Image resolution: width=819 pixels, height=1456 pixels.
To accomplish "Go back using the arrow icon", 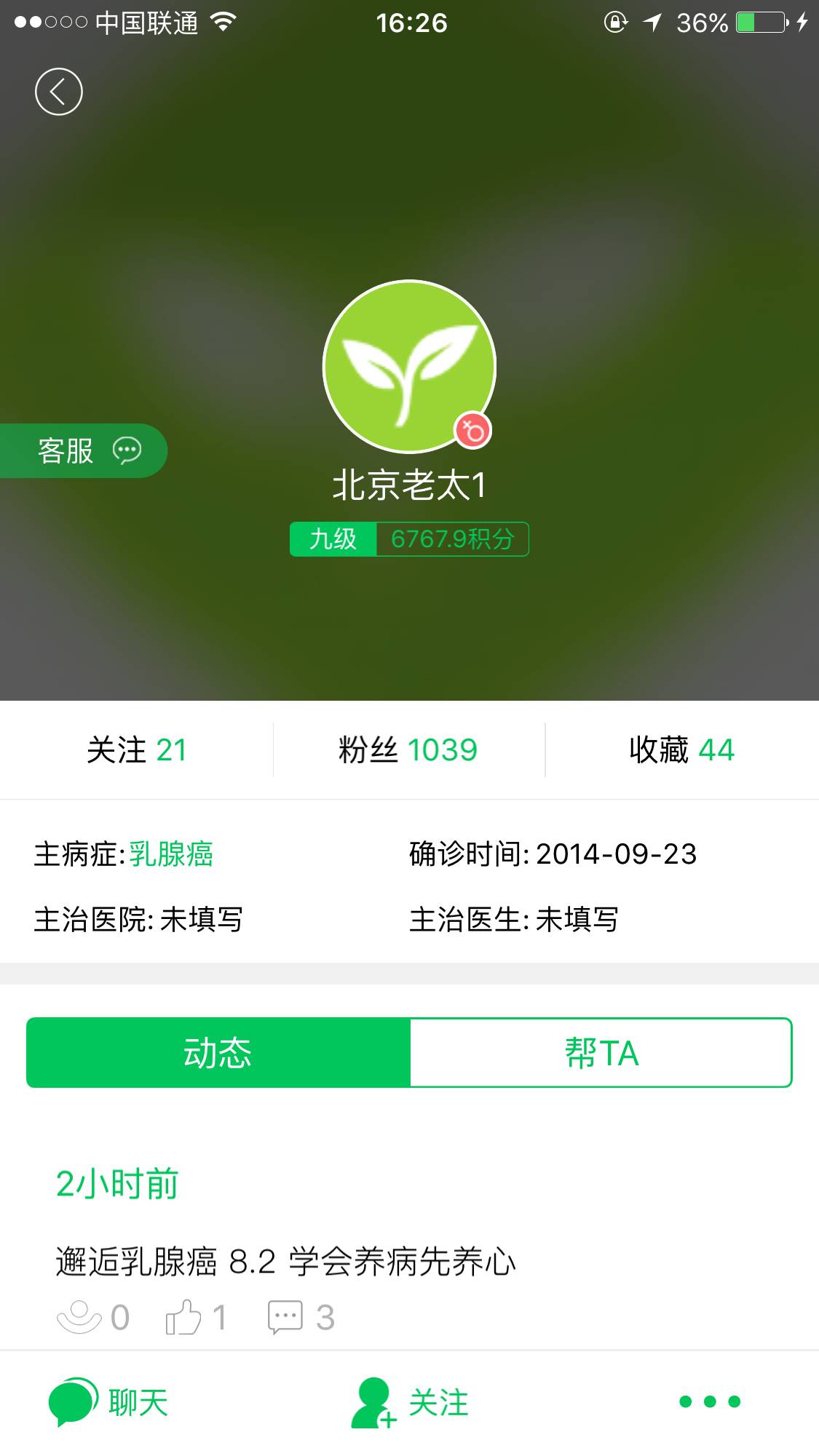I will (59, 92).
